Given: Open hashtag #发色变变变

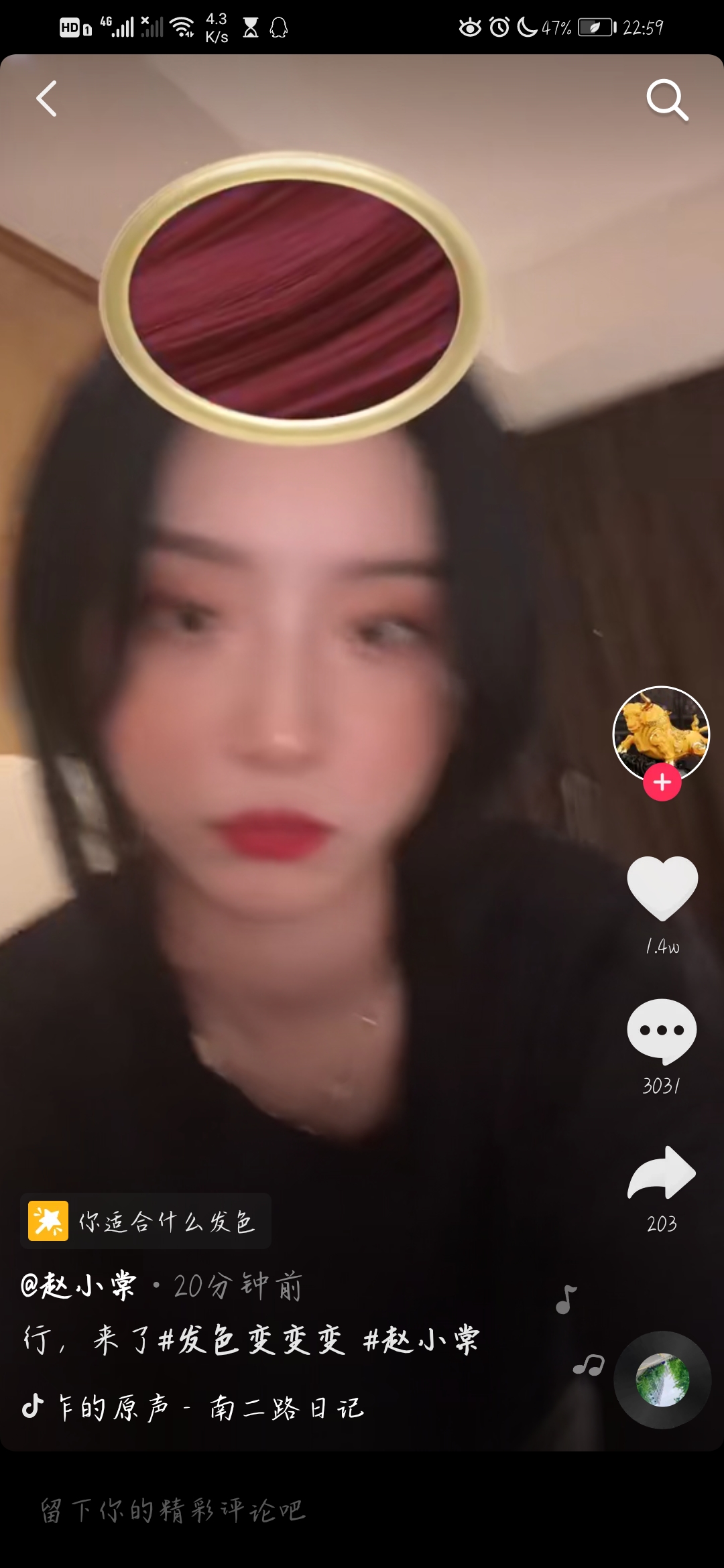Looking at the screenshot, I should (251, 1340).
